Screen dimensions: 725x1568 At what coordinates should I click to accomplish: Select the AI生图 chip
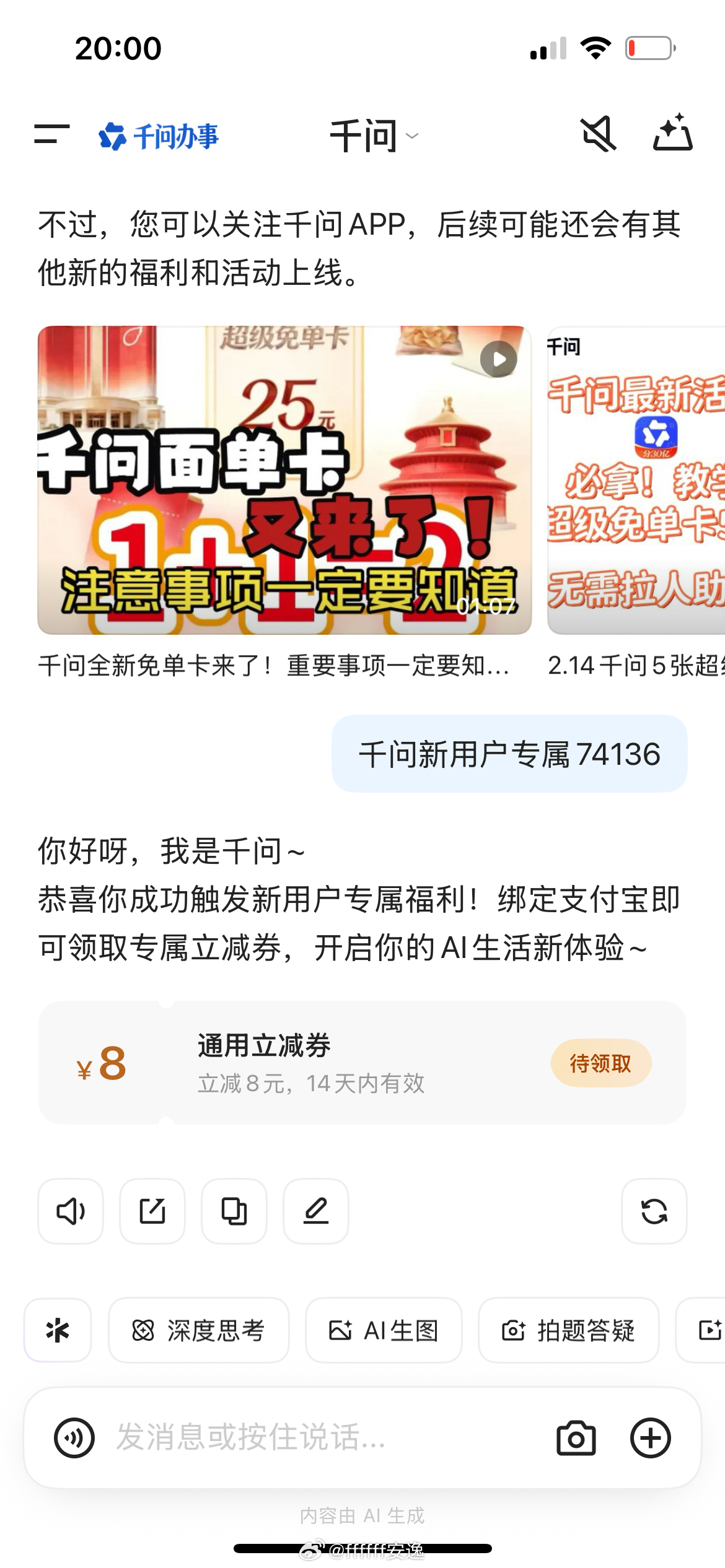pos(384,1330)
